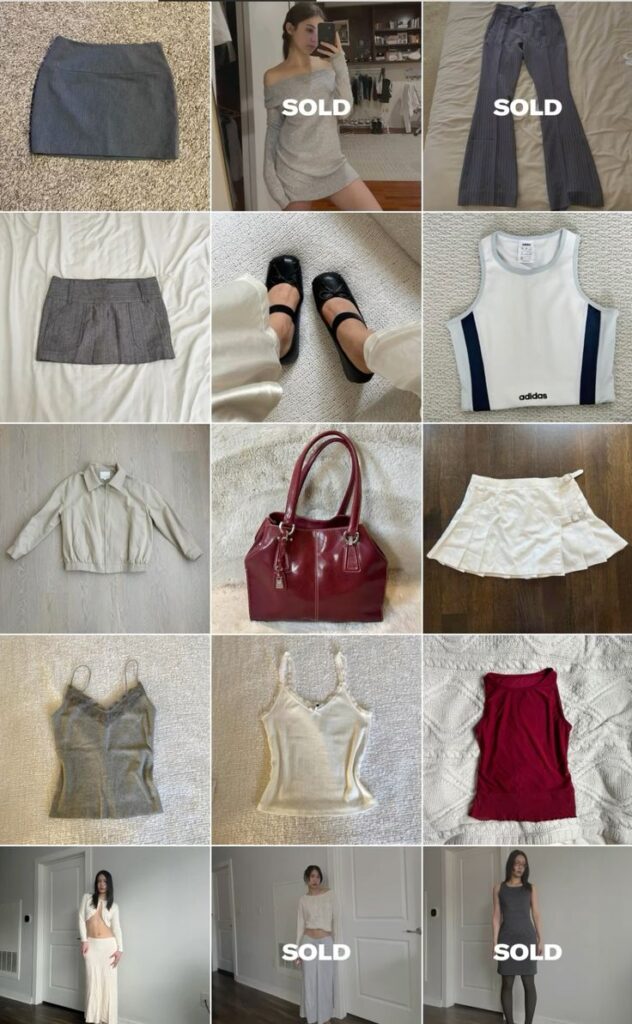Viewport: 632px width, 1024px height.
Task: Open the gray lace-trim cami listing
Action: [x=104, y=740]
